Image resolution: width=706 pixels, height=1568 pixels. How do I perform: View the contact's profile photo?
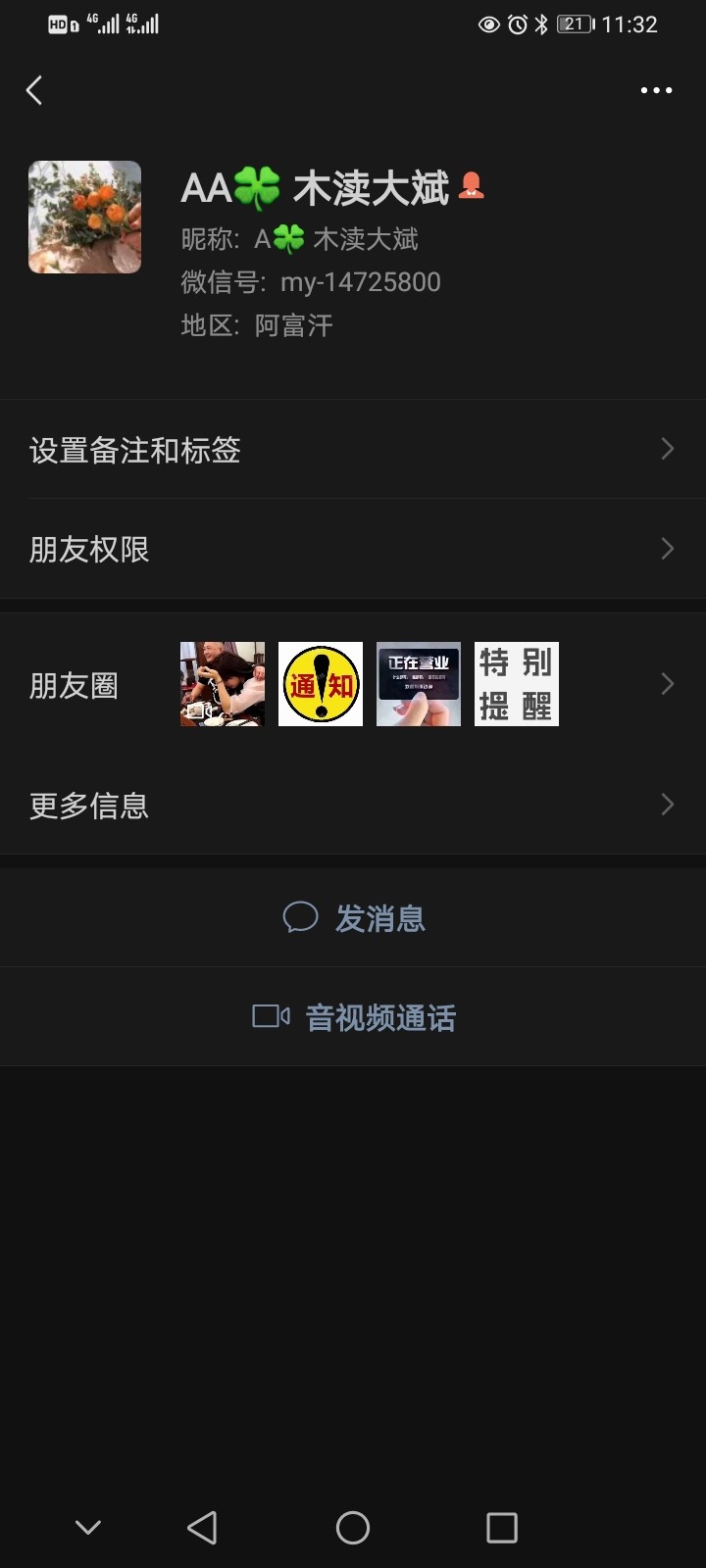coord(84,217)
